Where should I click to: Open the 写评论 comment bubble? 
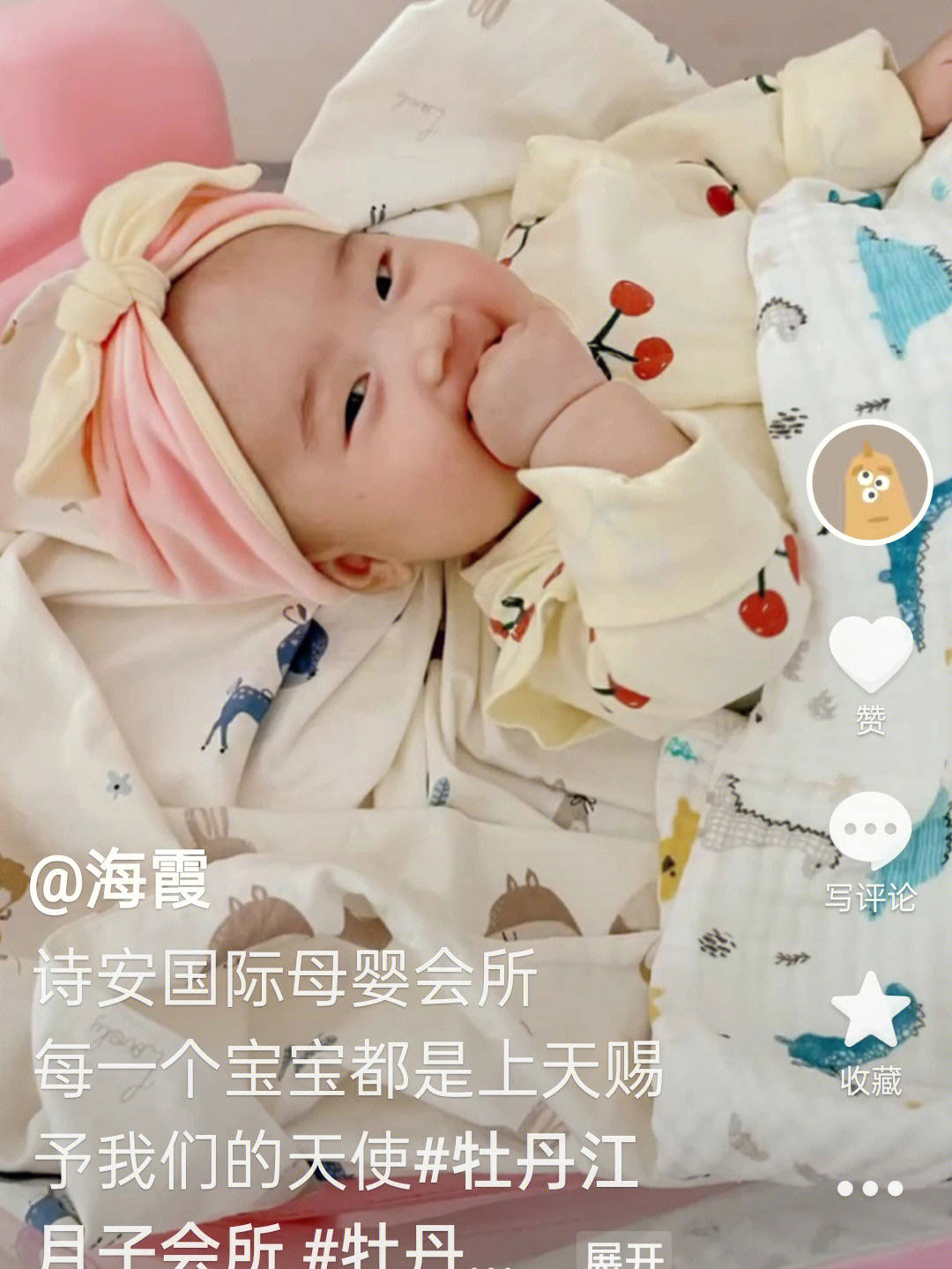click(870, 831)
